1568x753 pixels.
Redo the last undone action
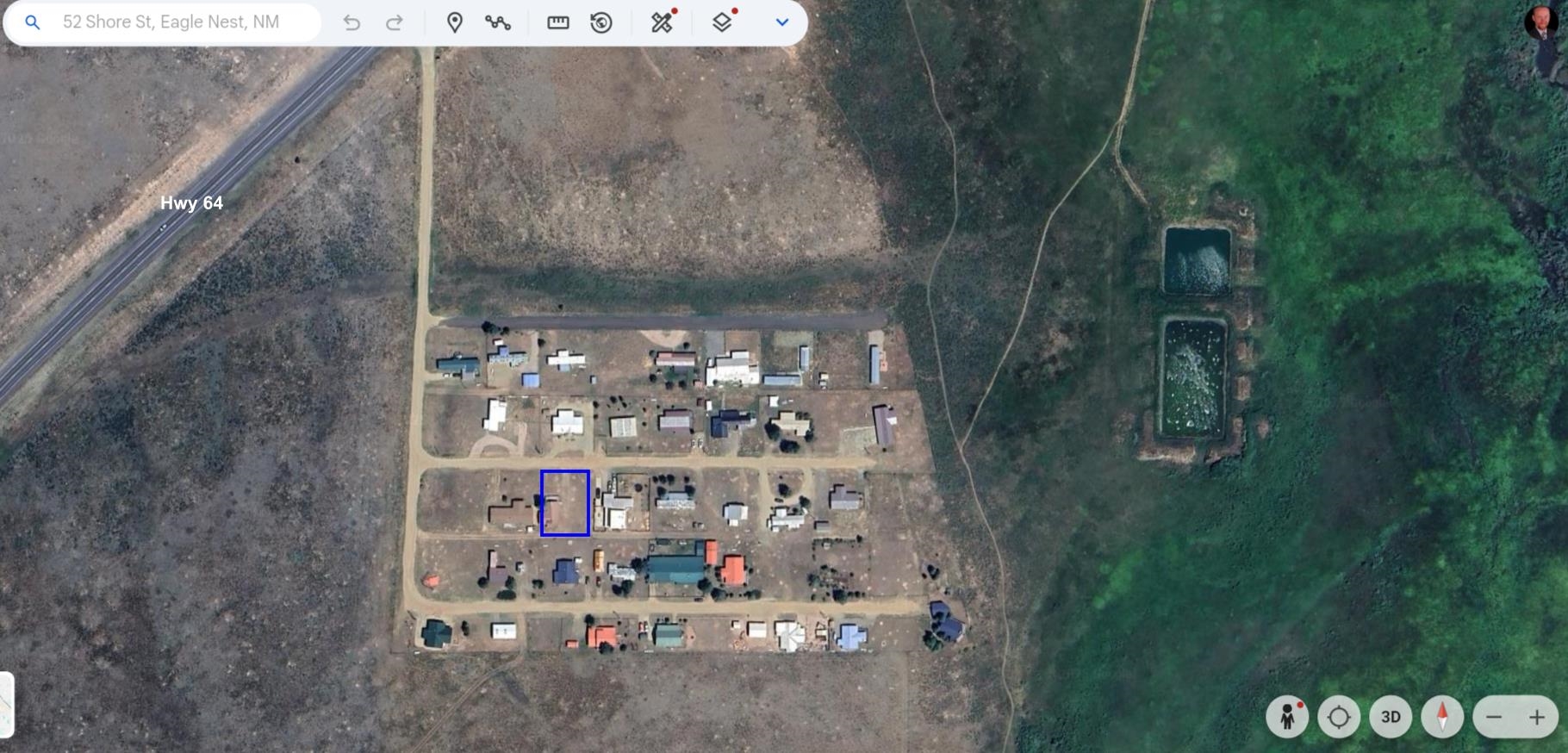coord(395,22)
